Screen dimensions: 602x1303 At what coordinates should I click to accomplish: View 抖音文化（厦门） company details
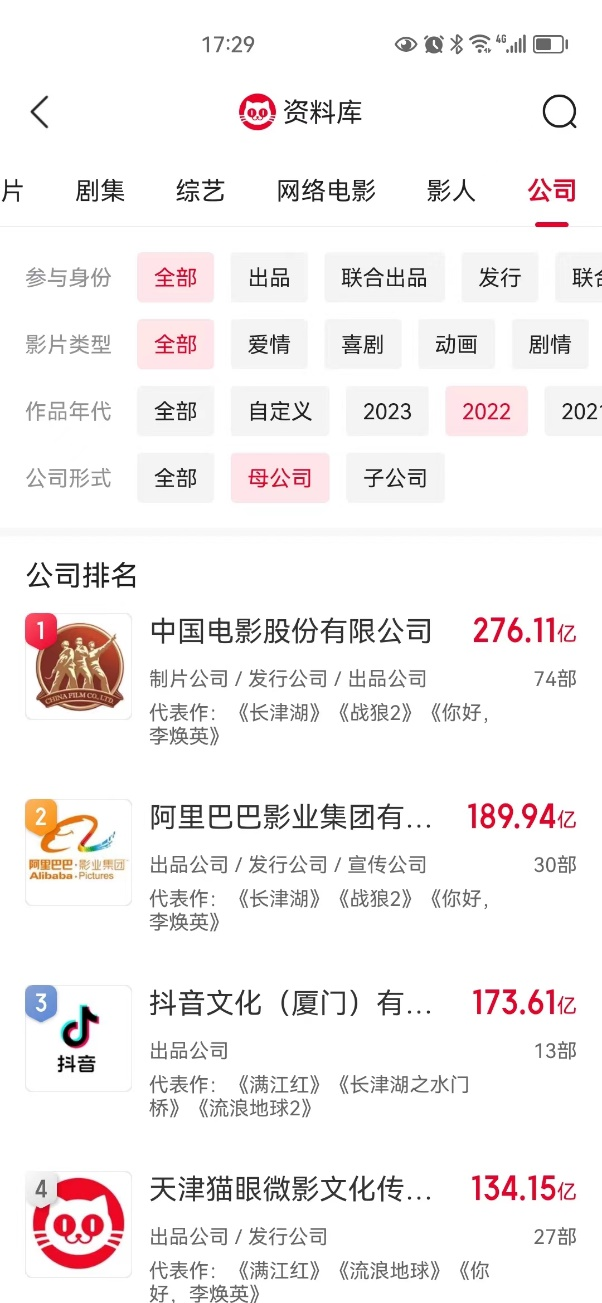point(290,1004)
